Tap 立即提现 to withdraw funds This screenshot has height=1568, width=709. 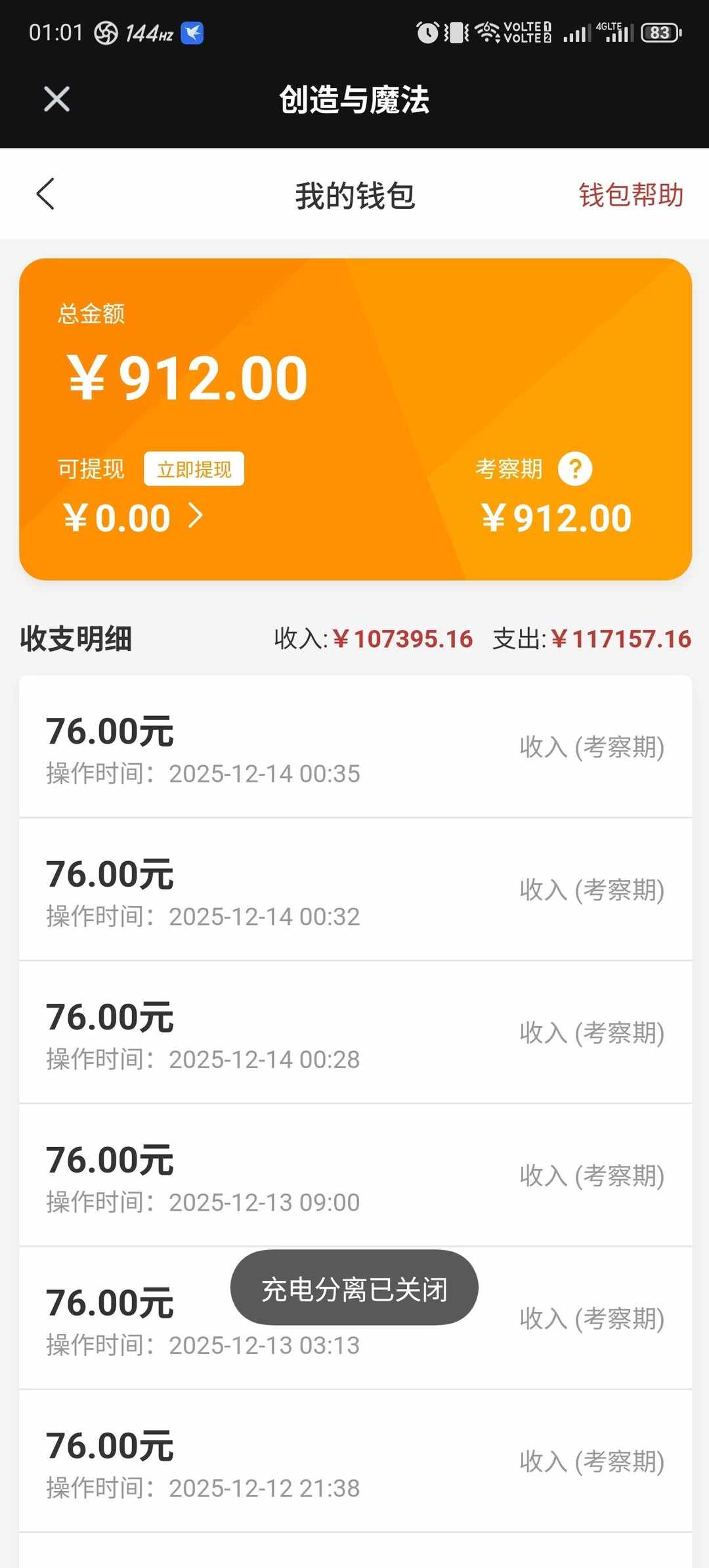pos(194,468)
